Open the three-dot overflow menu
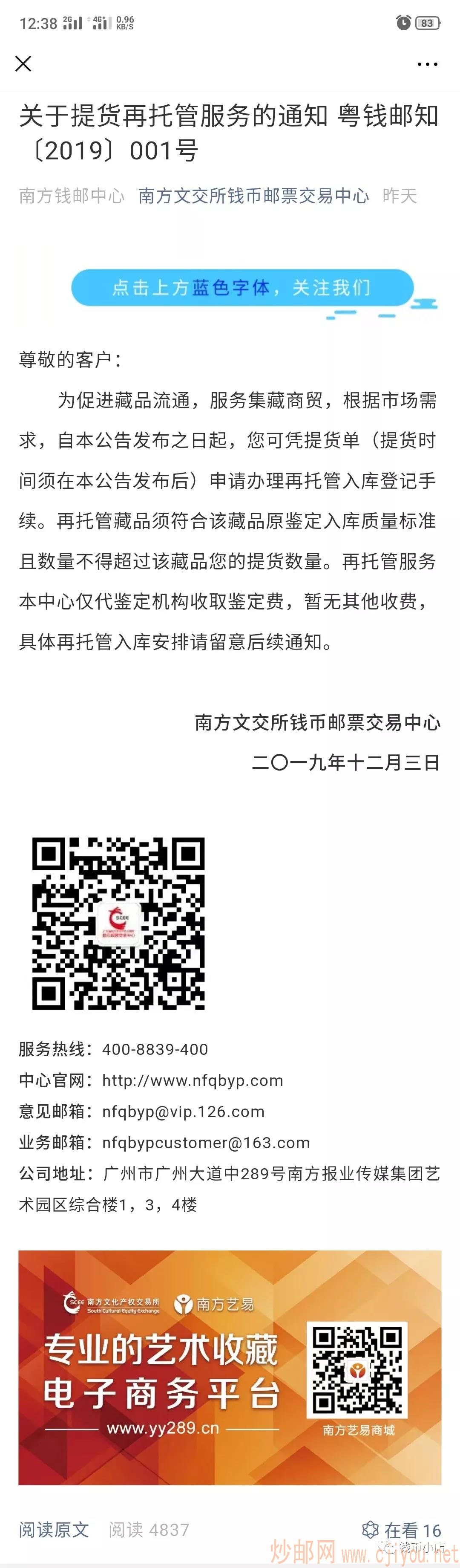460x1568 pixels. click(427, 64)
